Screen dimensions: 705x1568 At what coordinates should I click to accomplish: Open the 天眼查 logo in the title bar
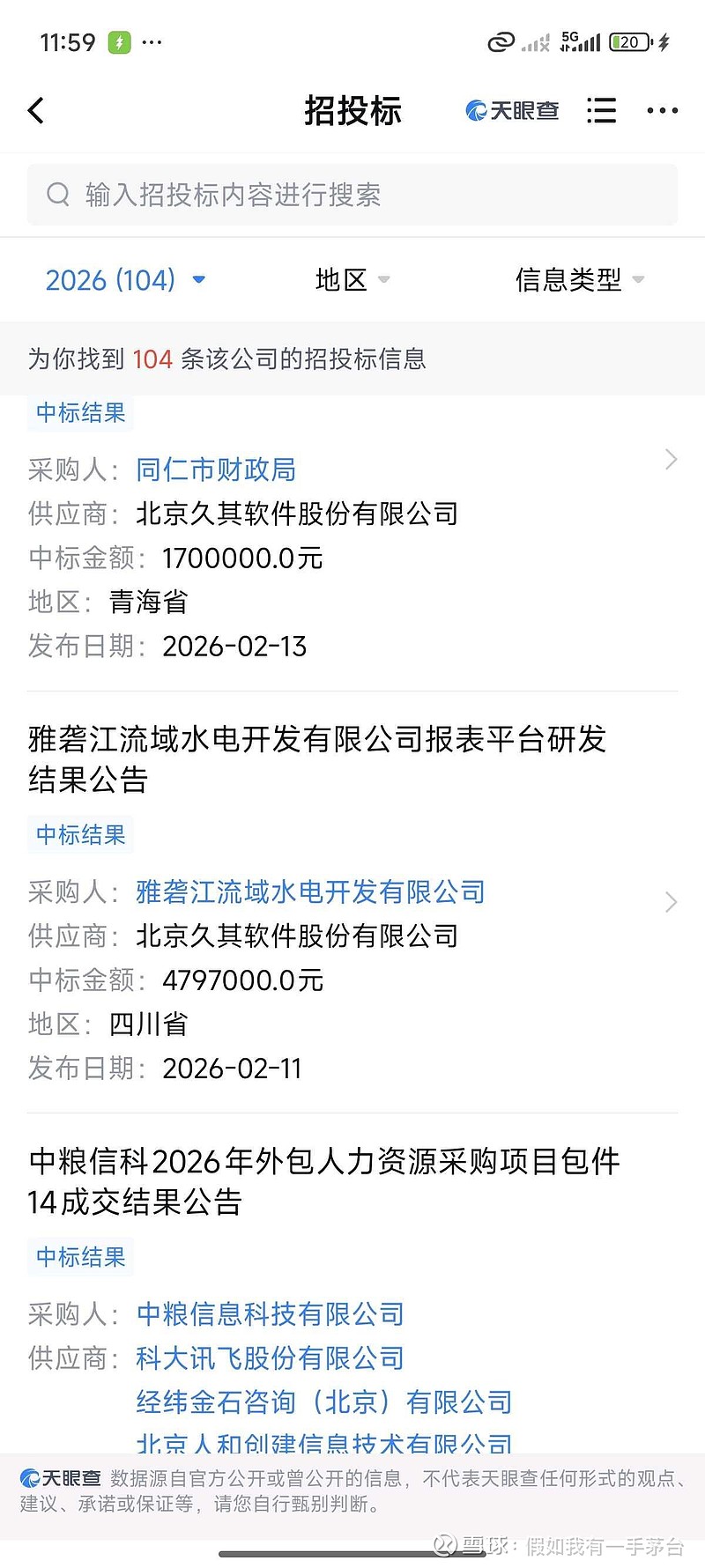pos(514,110)
